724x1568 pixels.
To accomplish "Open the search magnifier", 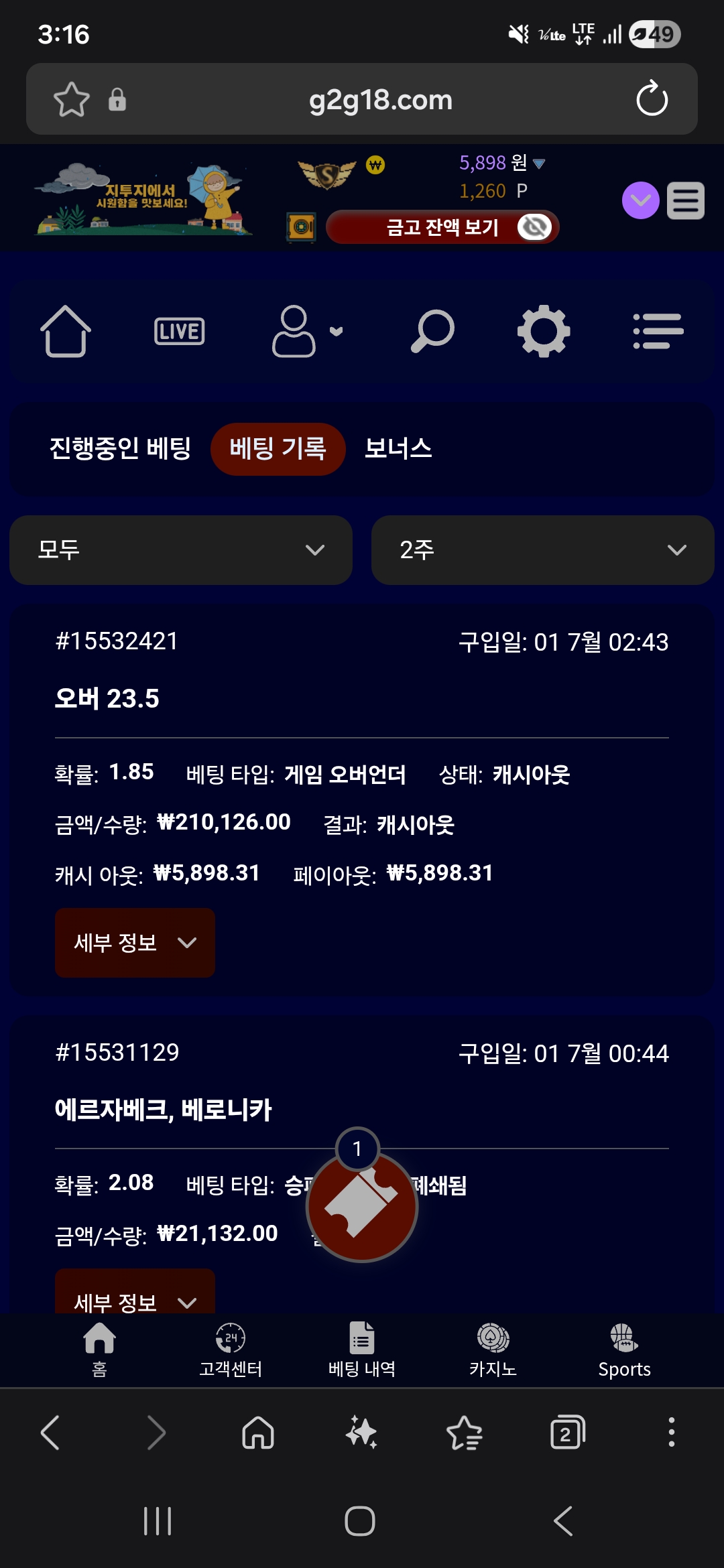I will (432, 331).
